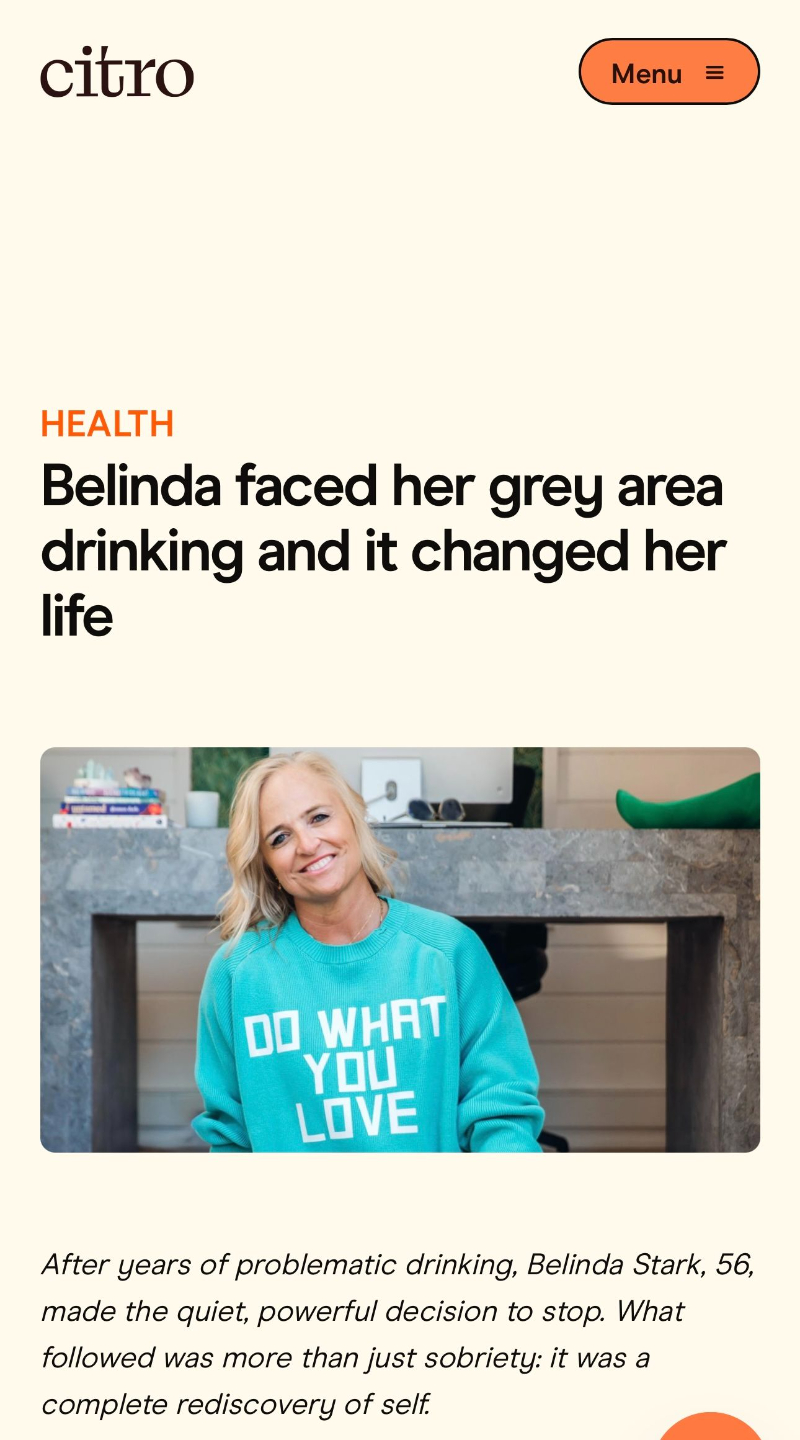800x1440 pixels.
Task: Go to the Citro homepage logo
Action: (117, 72)
